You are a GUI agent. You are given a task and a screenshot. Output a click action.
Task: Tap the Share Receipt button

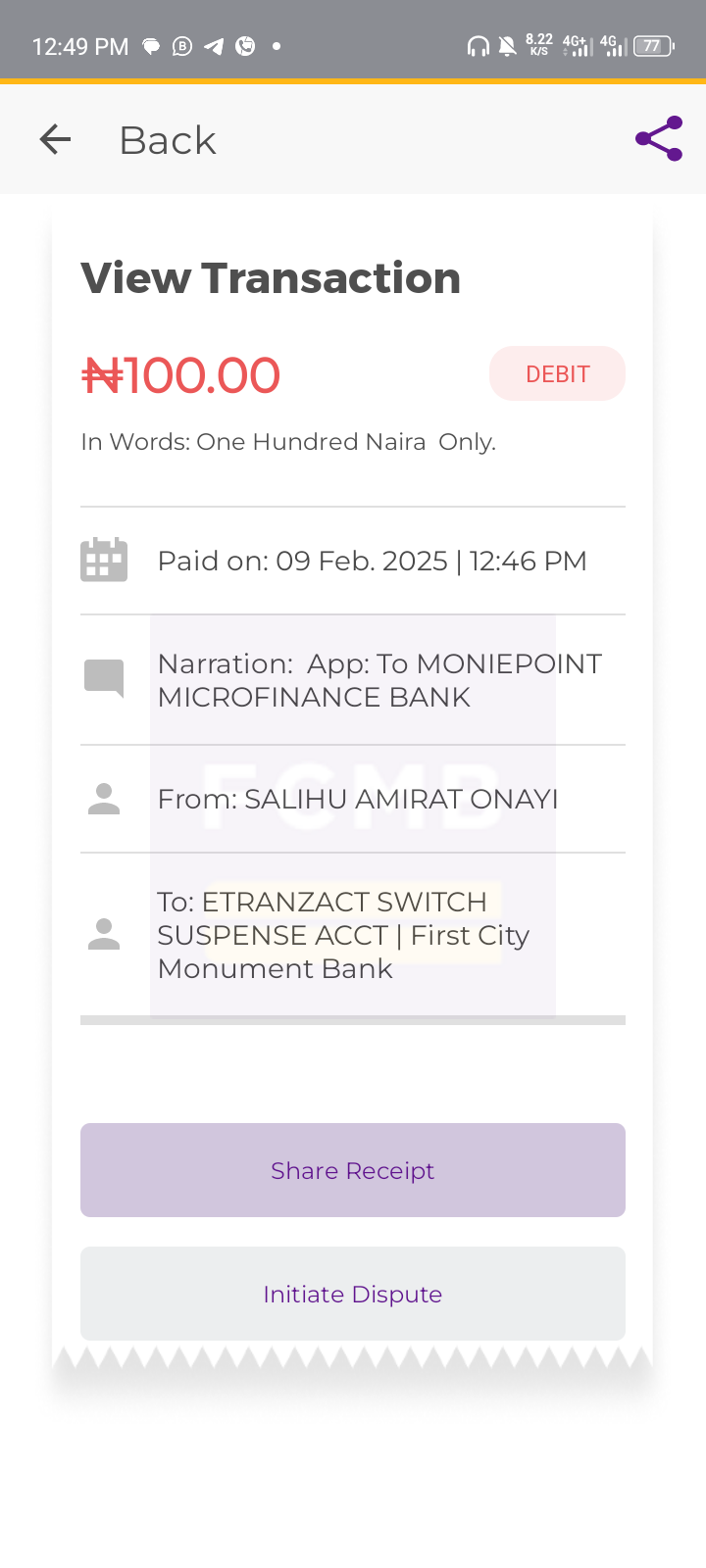(x=353, y=1170)
